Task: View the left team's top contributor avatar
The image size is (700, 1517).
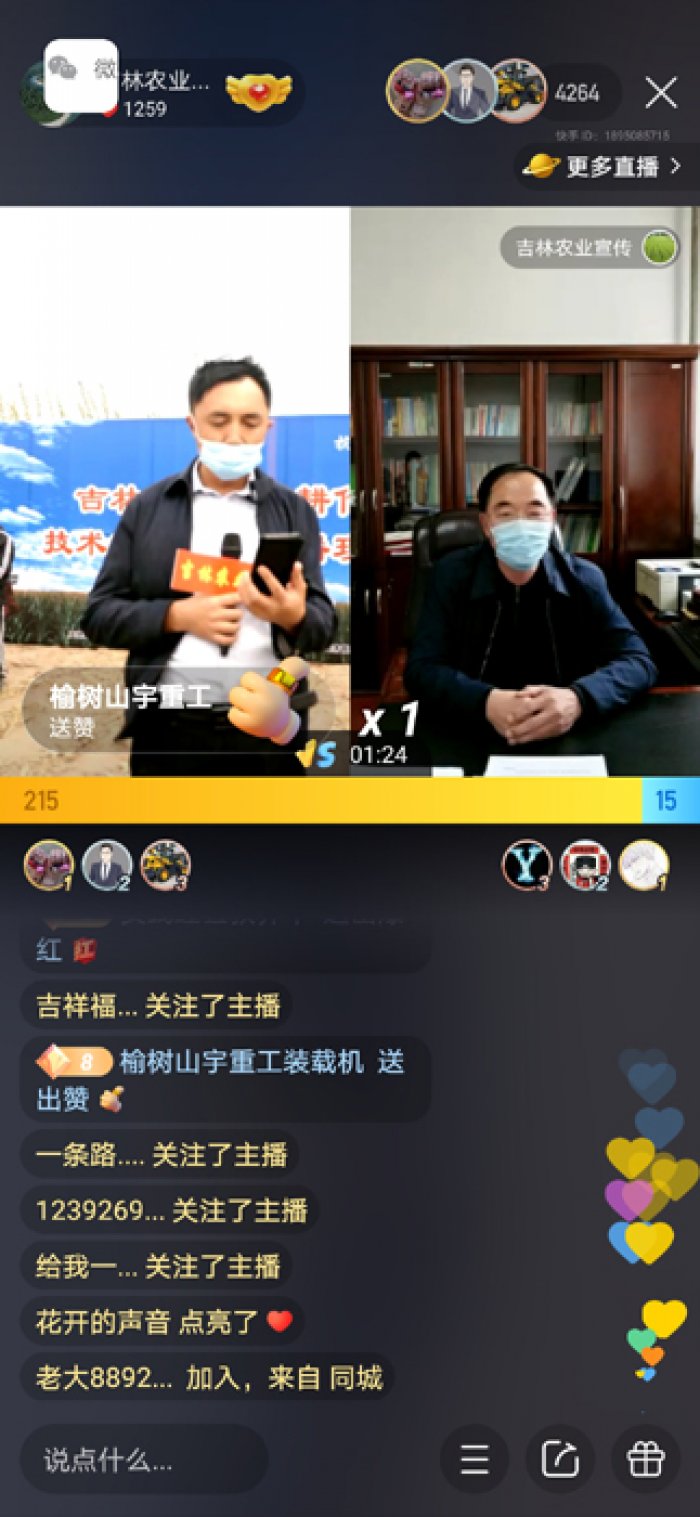Action: (48, 865)
